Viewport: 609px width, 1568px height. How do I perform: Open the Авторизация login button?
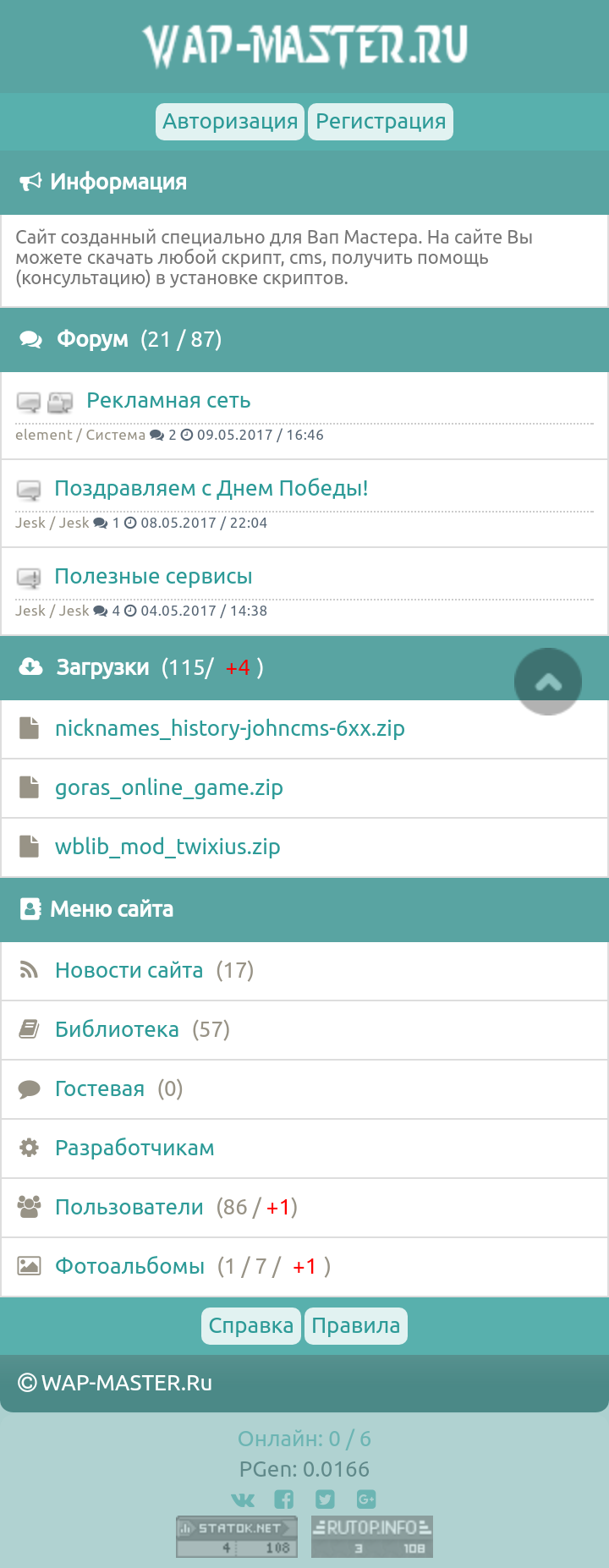(230, 122)
